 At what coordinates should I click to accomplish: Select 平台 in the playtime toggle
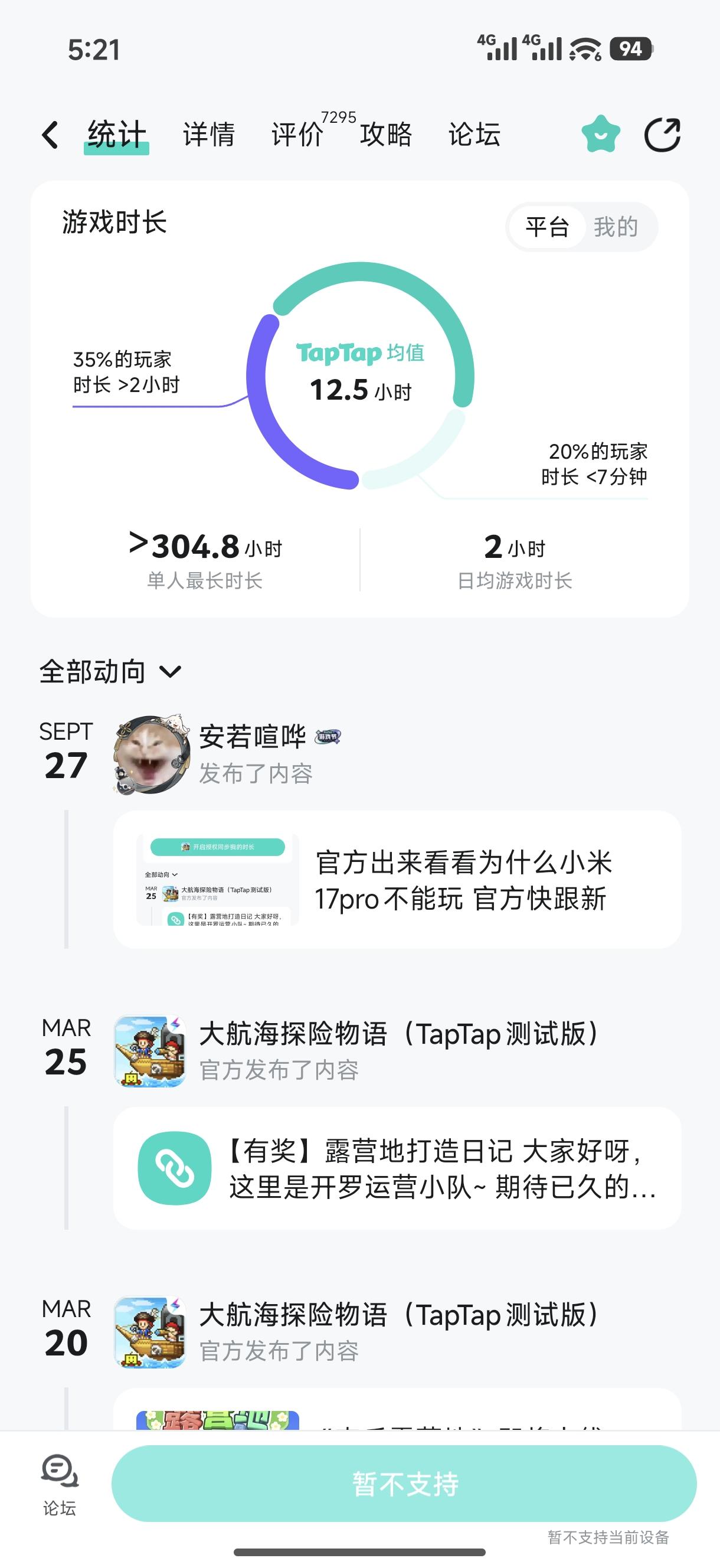[x=546, y=227]
